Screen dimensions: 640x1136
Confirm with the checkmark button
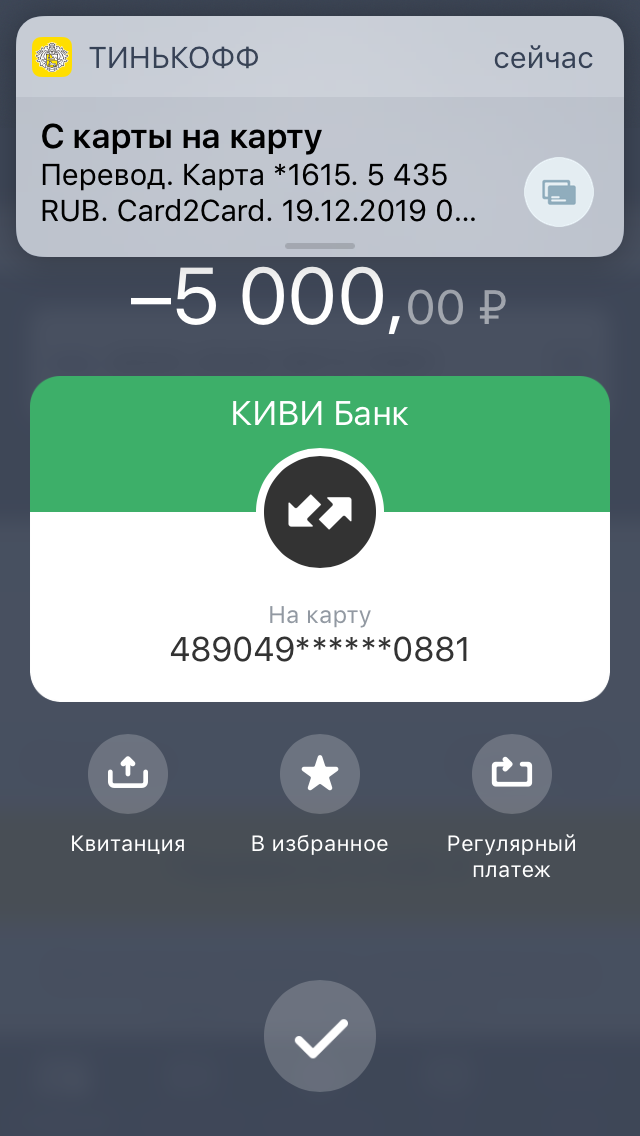(x=320, y=1036)
